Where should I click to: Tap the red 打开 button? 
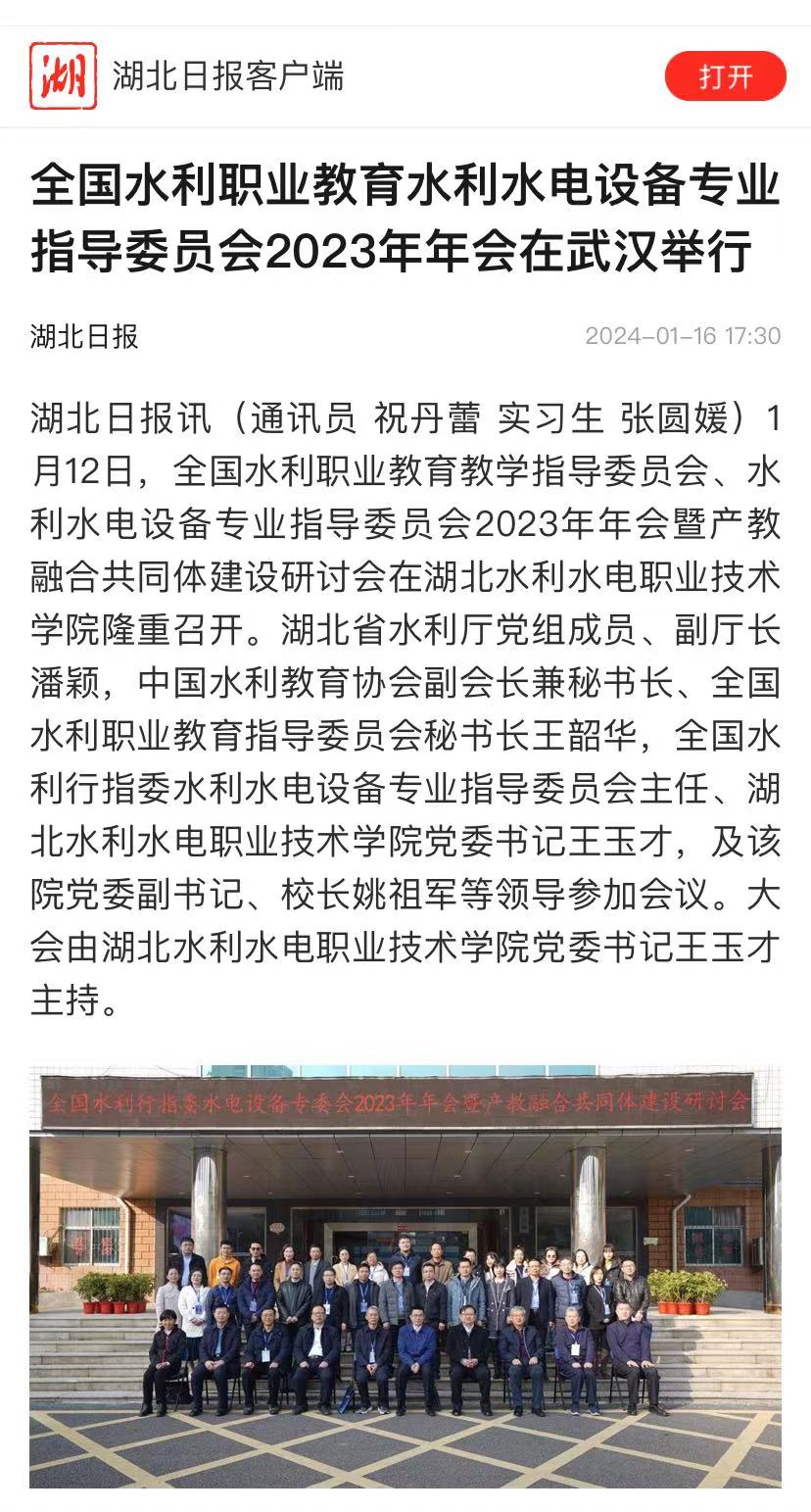(x=725, y=76)
